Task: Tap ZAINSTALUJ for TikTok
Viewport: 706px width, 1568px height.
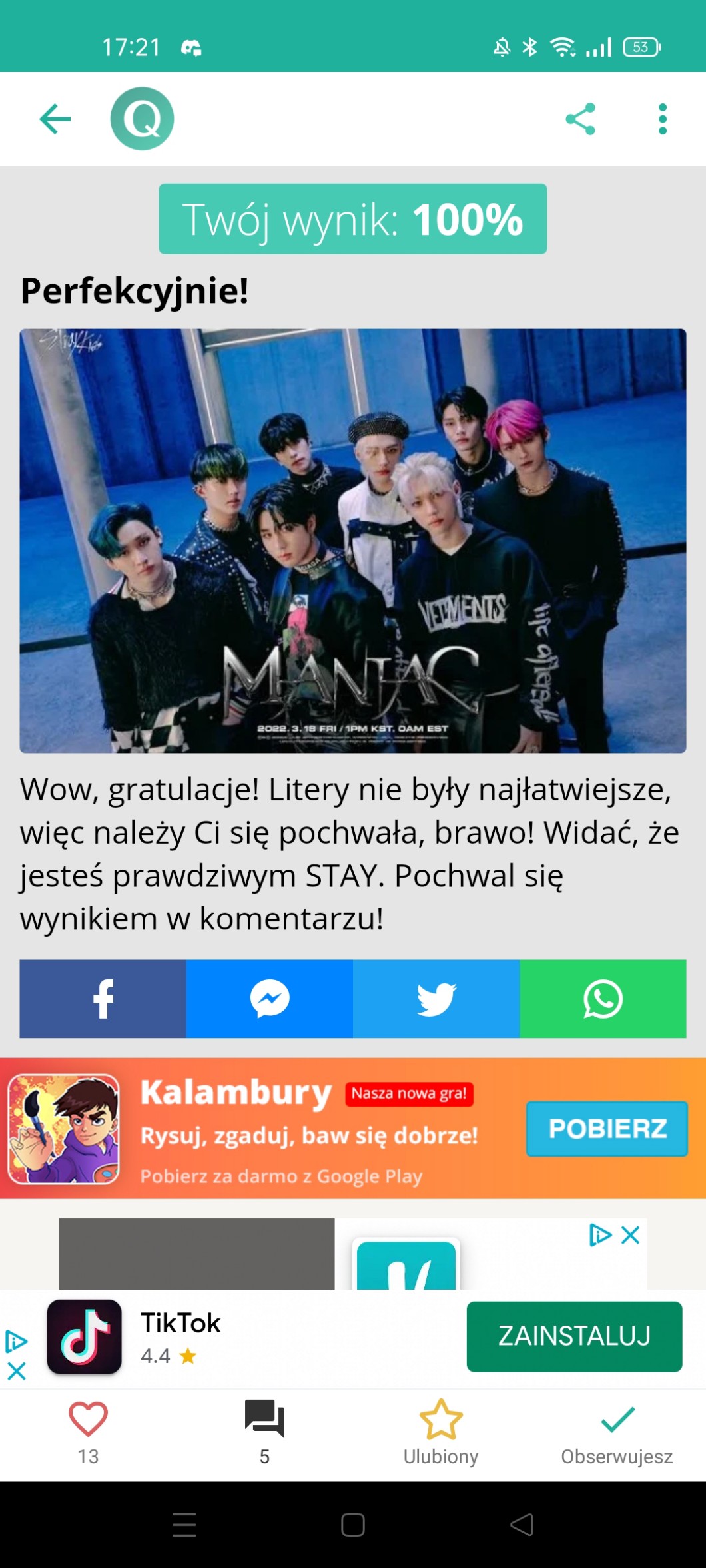Action: point(574,1336)
